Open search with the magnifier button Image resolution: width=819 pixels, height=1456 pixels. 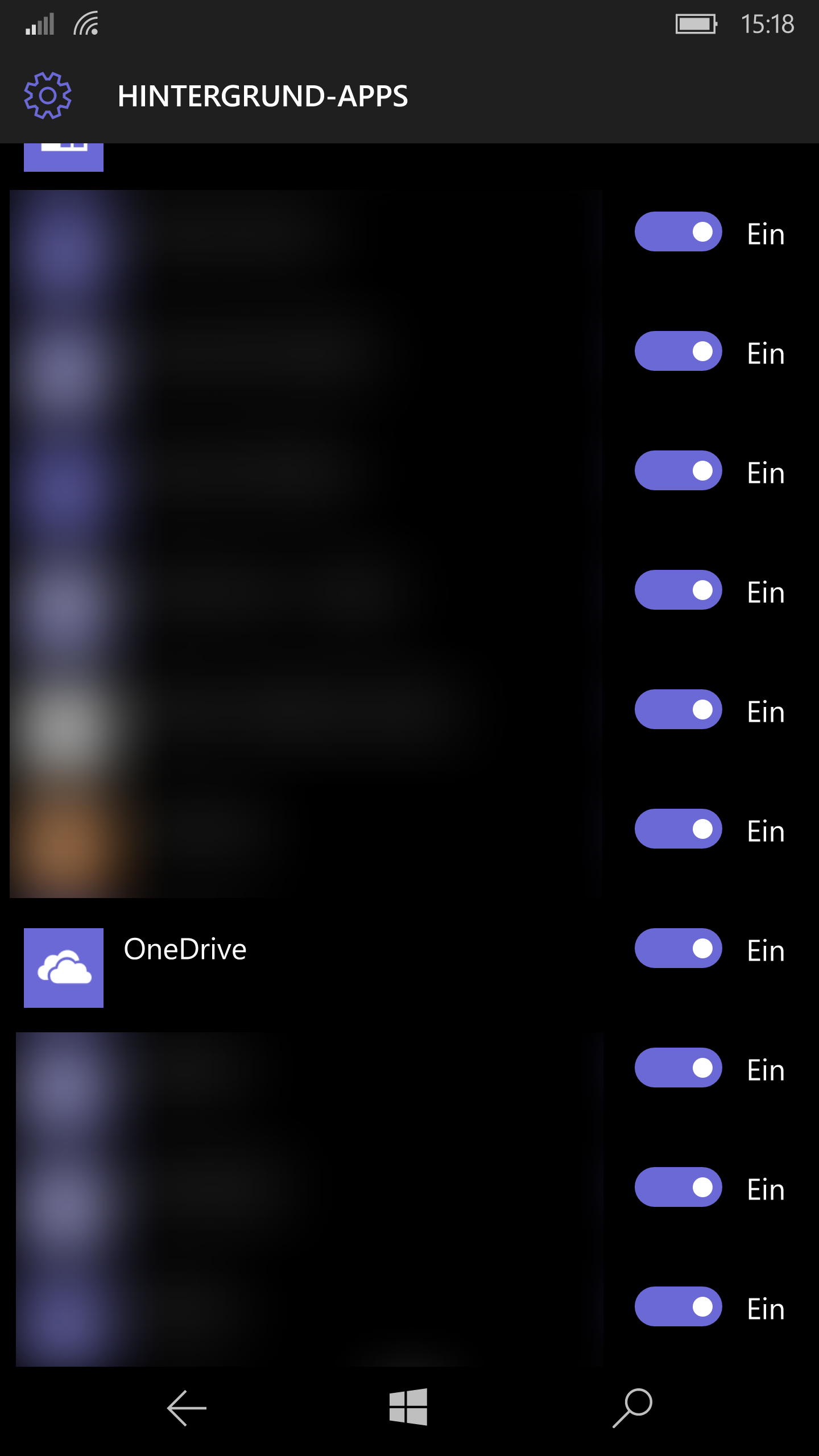pos(632,1408)
